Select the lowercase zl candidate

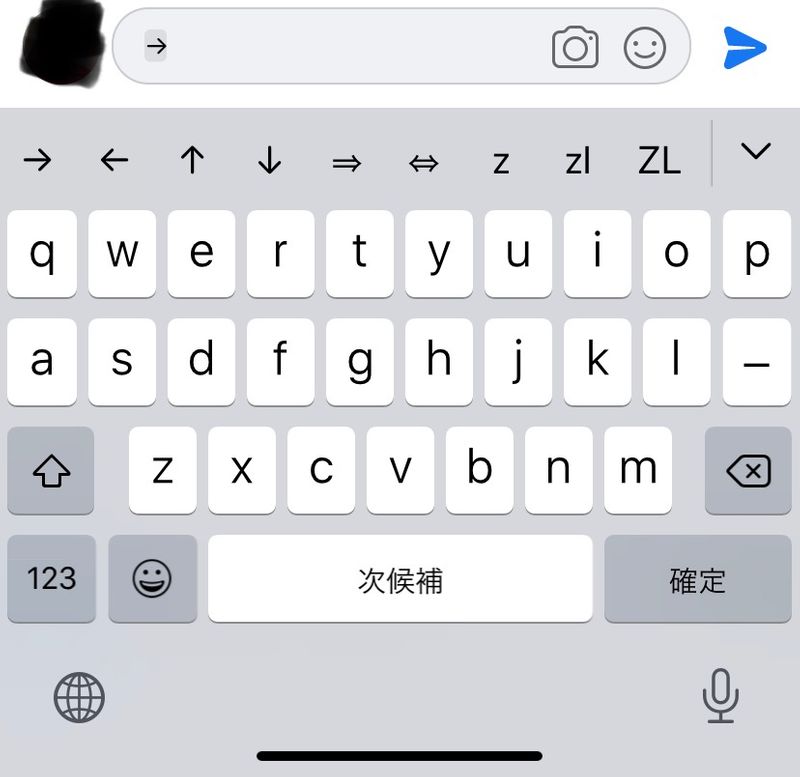click(x=577, y=160)
